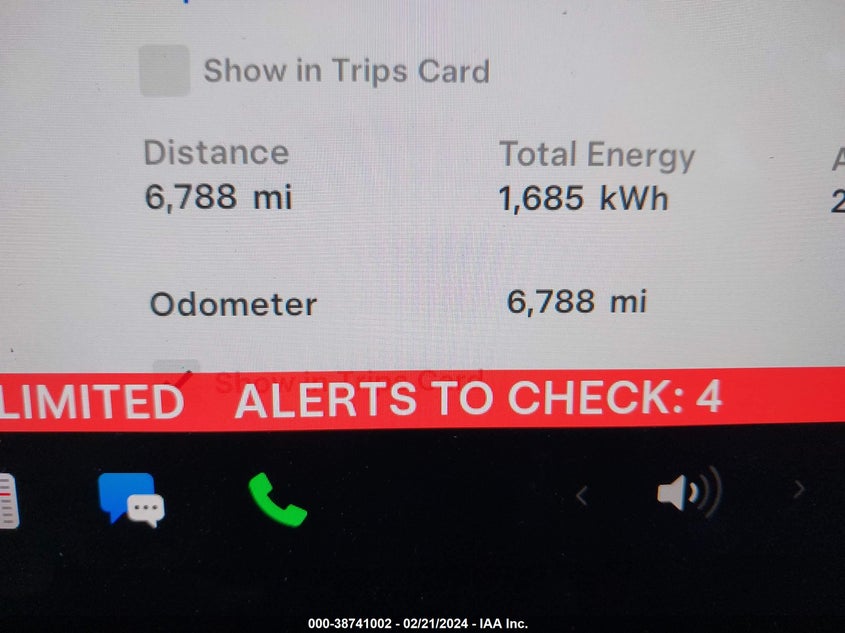Image resolution: width=845 pixels, height=633 pixels.
Task: Open the messages app icon
Action: click(x=131, y=499)
